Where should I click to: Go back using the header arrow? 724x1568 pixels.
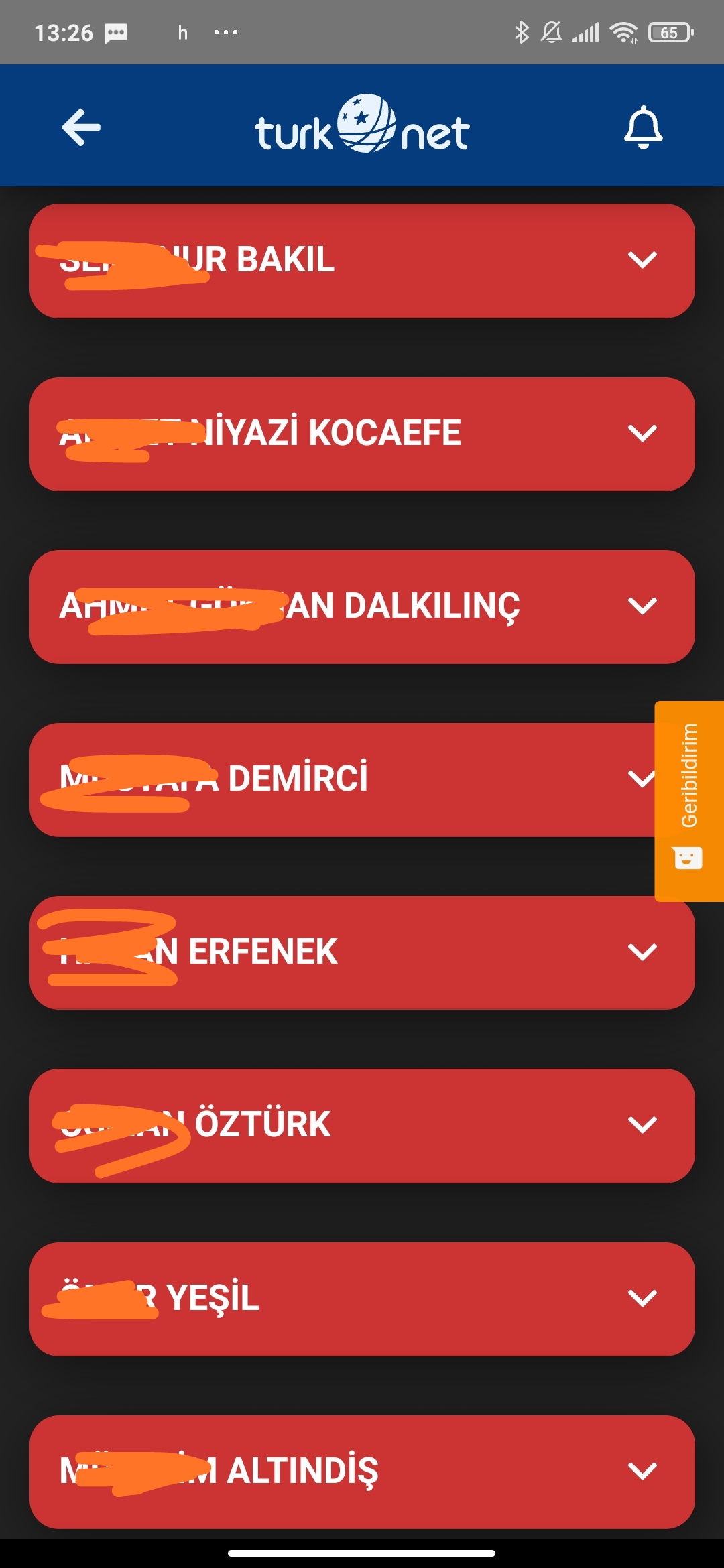(x=81, y=127)
